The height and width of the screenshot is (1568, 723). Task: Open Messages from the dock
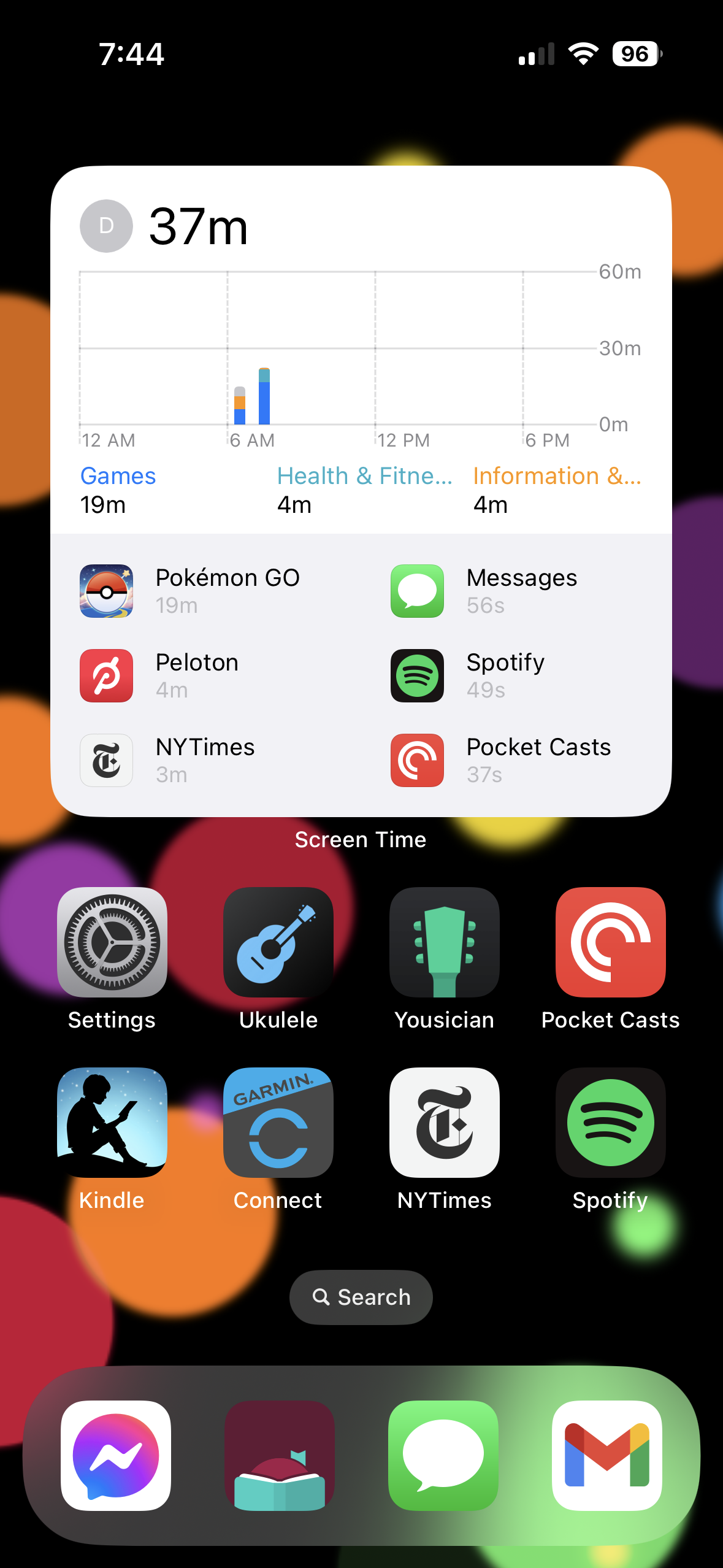coord(443,1455)
